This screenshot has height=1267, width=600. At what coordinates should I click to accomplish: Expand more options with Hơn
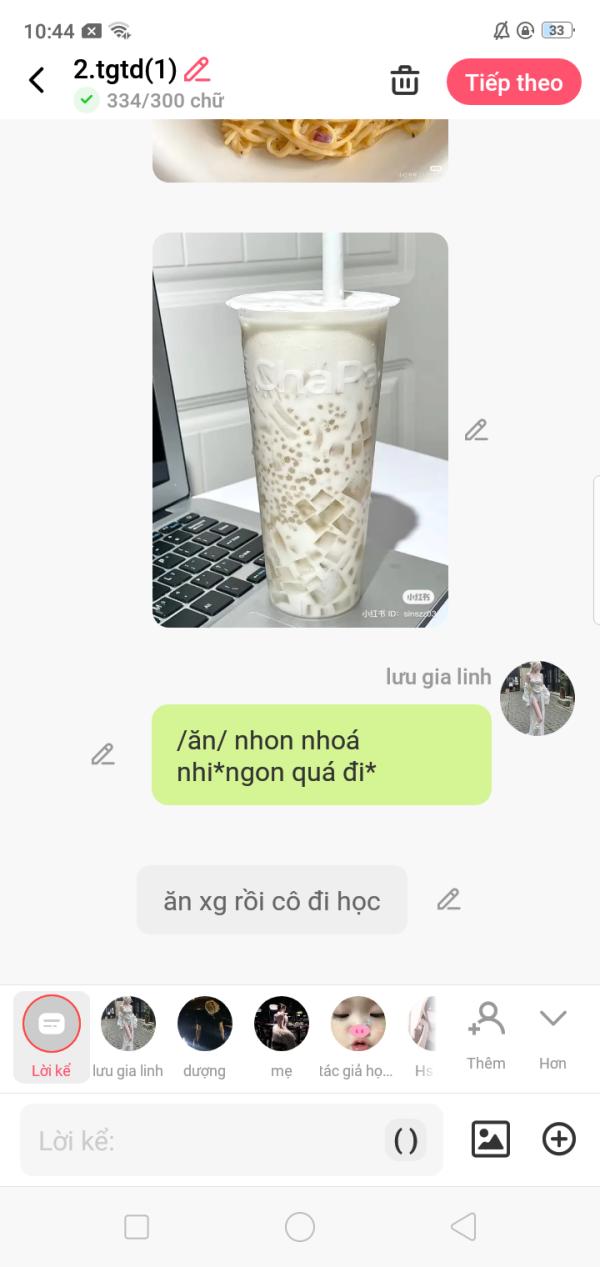(553, 1035)
